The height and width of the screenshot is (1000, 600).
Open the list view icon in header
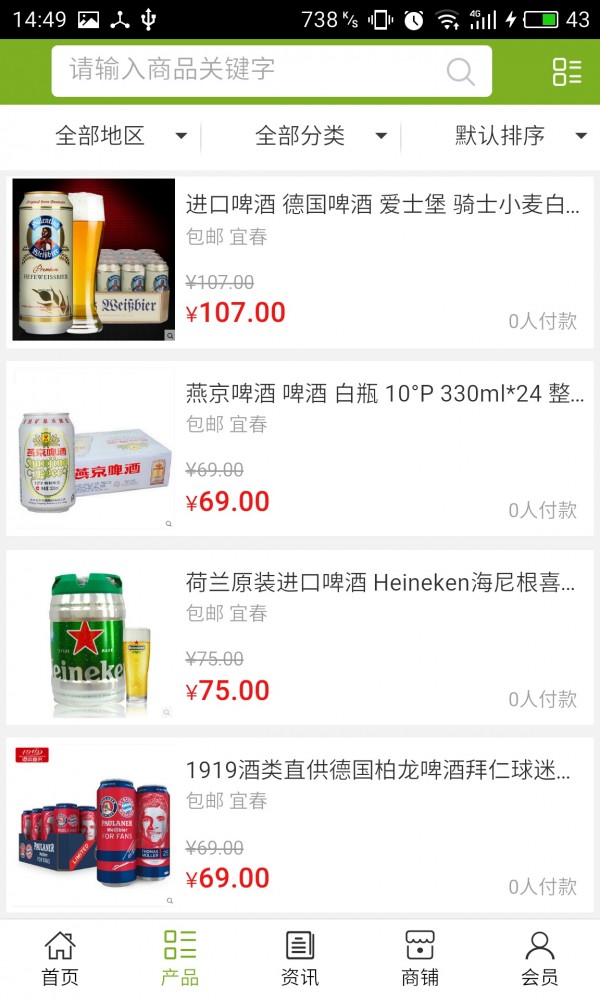(567, 71)
